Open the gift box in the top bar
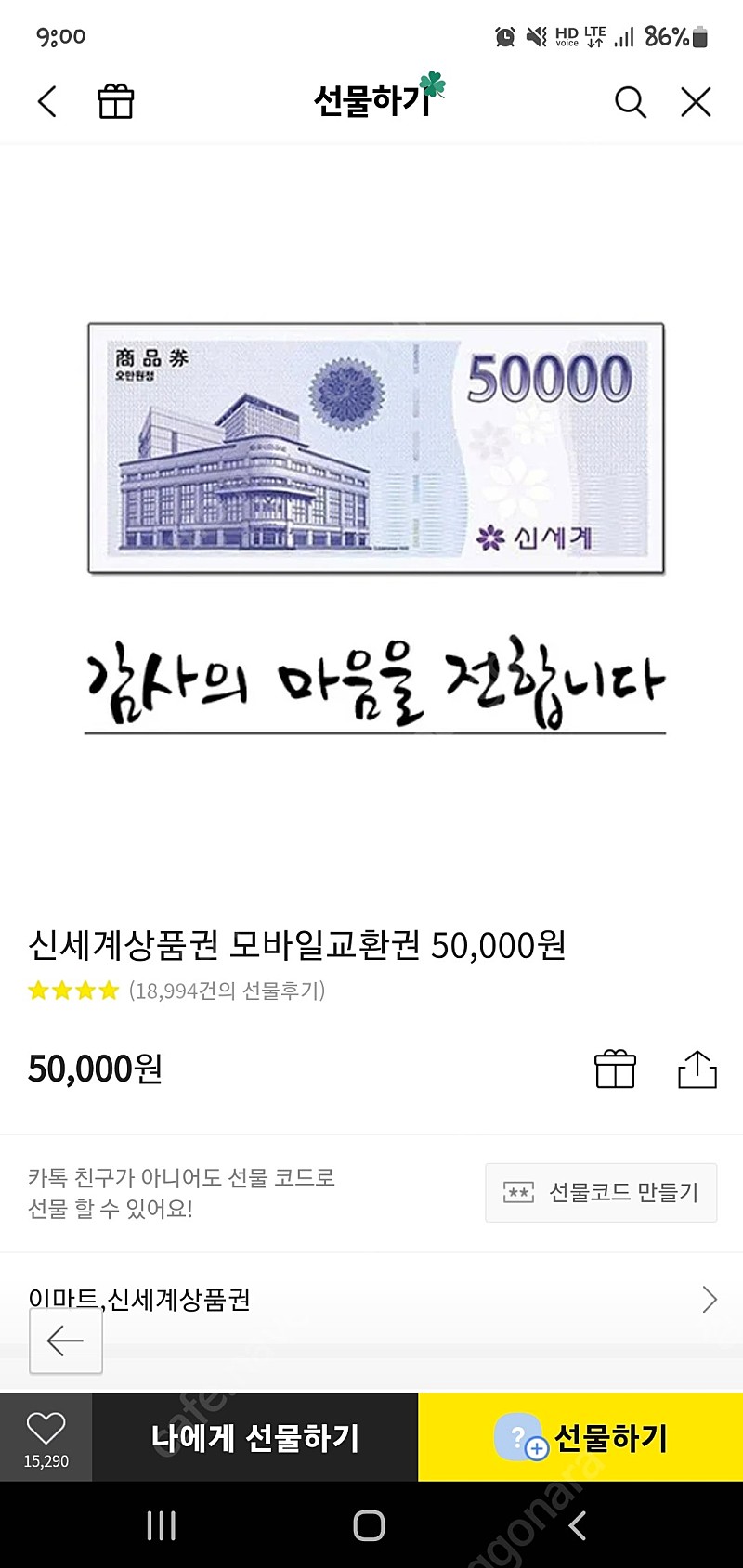The image size is (743, 1568). click(x=116, y=101)
